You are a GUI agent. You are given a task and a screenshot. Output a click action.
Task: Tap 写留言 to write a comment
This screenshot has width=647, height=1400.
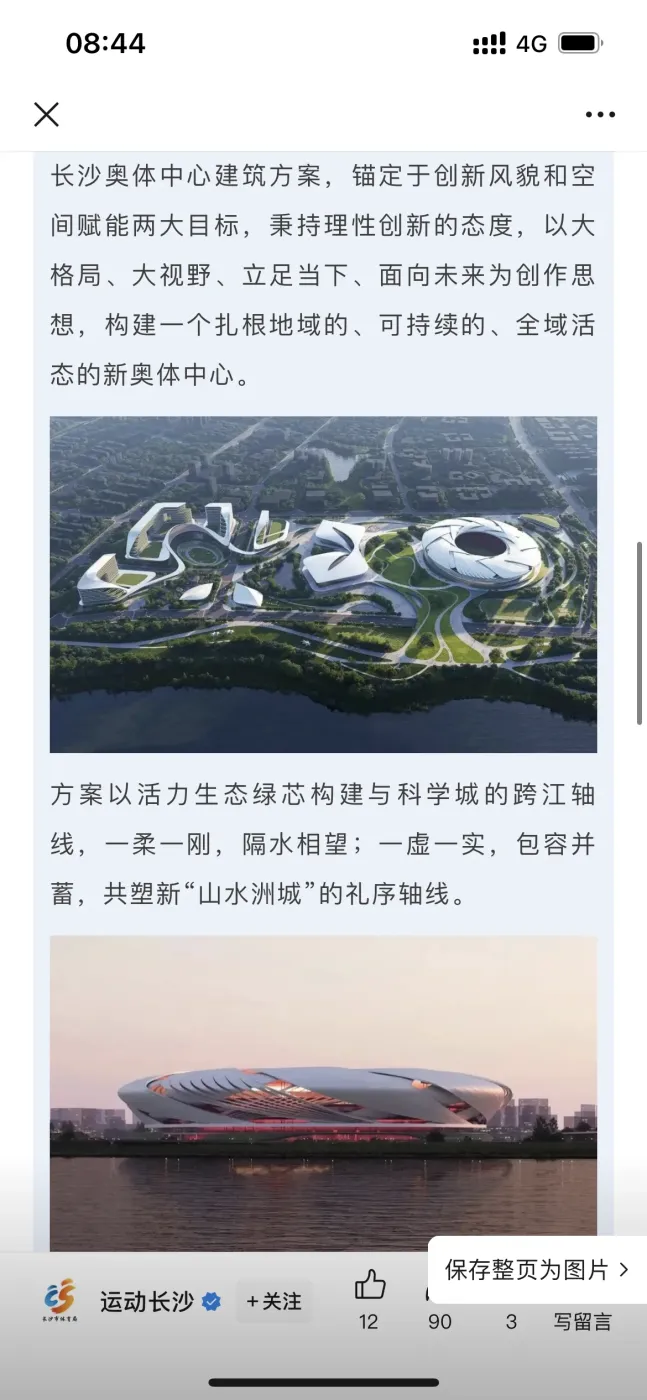583,1322
